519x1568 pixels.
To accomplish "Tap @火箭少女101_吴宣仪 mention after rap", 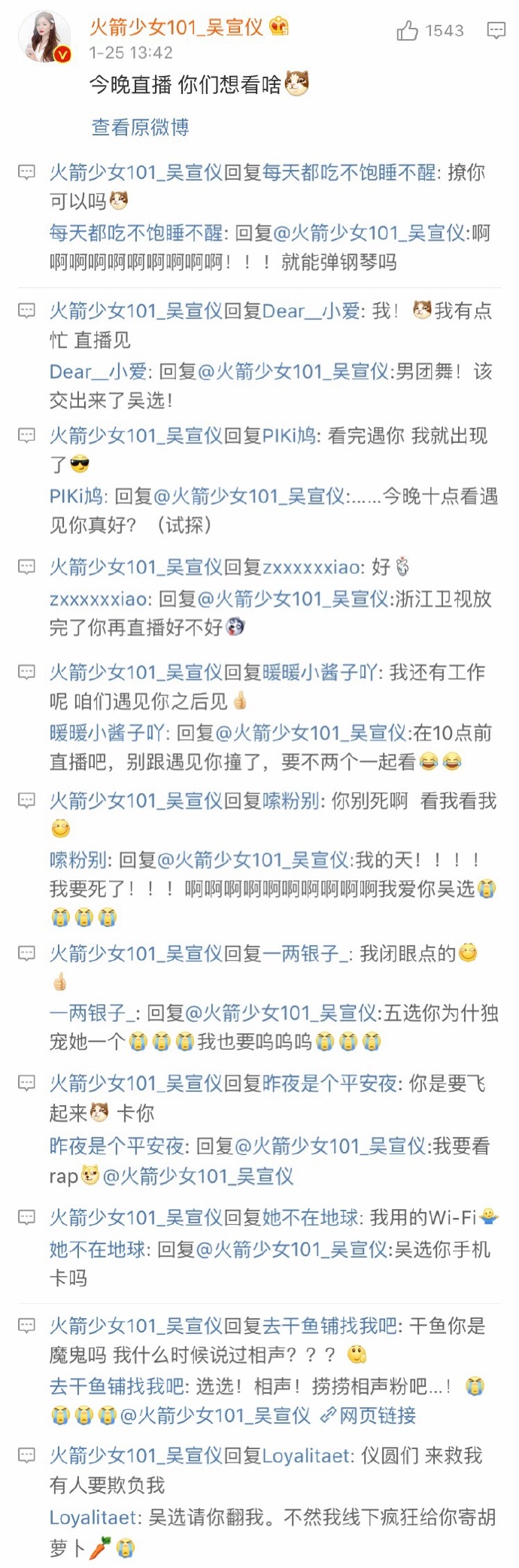I will 198,1176.
